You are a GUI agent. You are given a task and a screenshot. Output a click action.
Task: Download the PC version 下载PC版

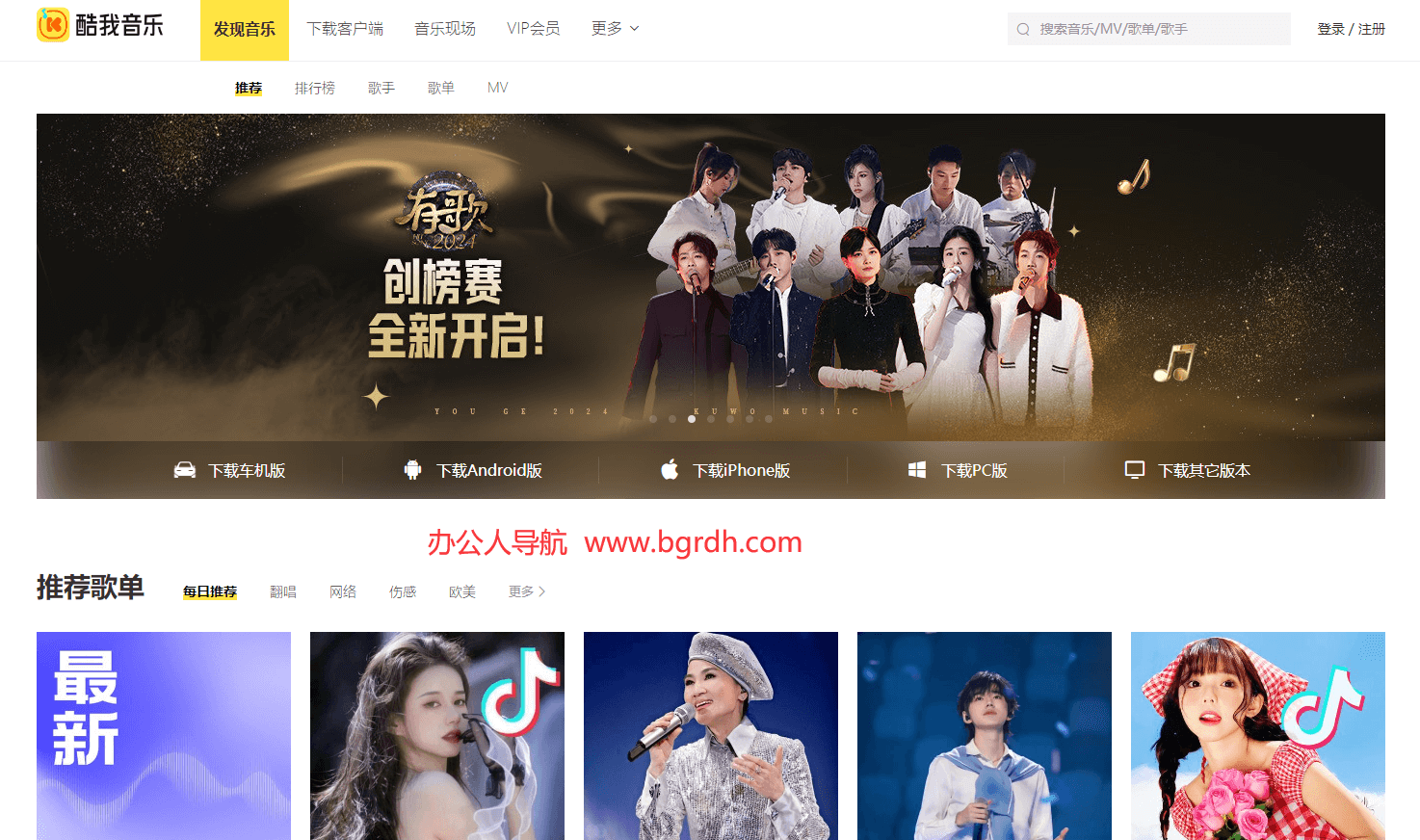tap(957, 470)
